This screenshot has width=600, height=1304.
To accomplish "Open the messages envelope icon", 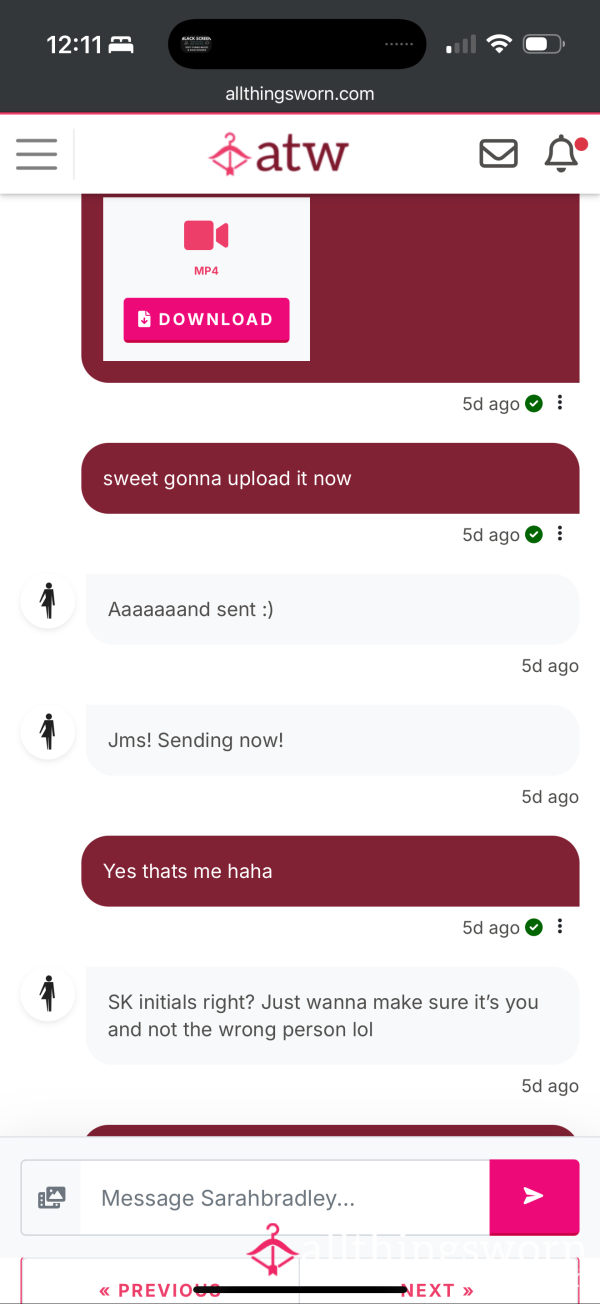I will (498, 154).
